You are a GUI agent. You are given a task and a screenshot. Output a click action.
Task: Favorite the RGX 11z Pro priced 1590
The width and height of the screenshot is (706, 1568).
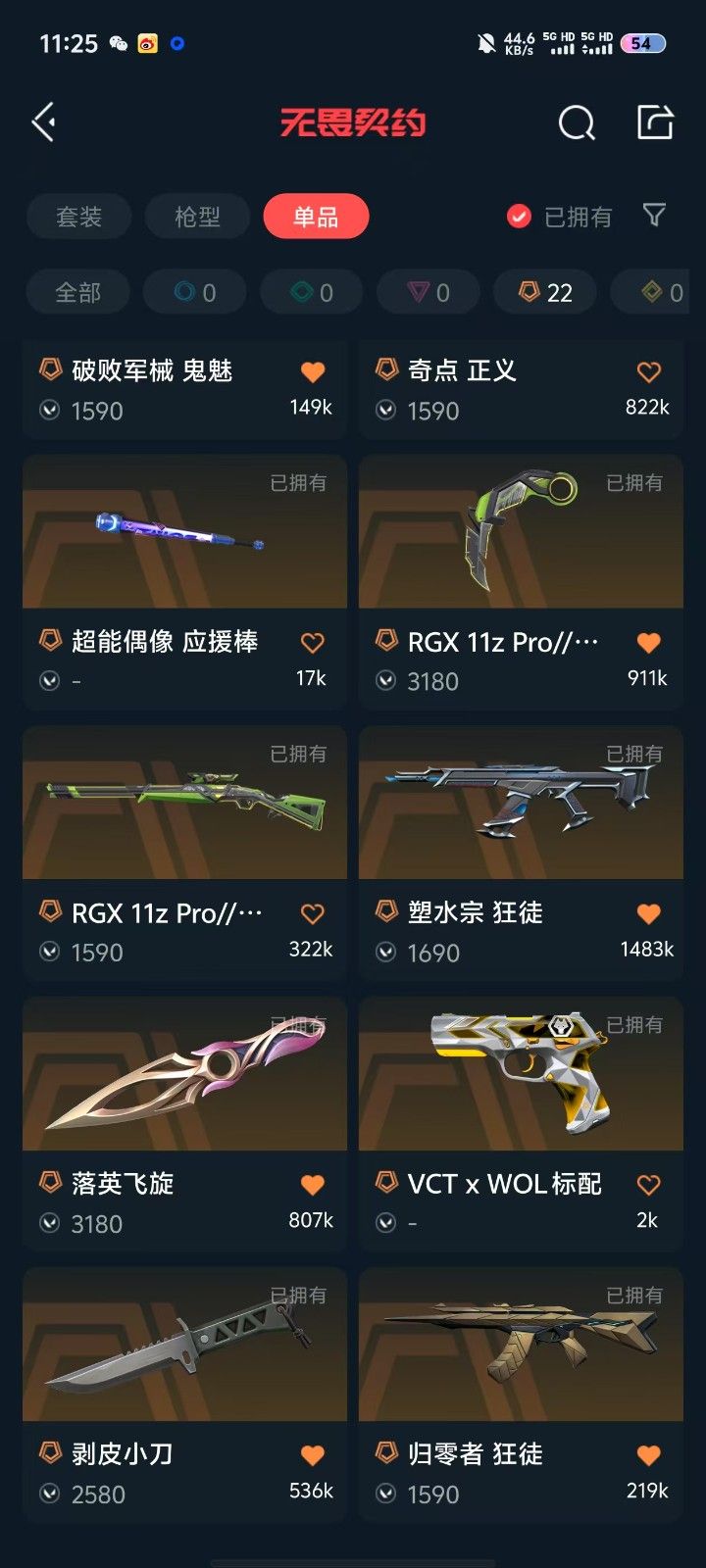312,912
